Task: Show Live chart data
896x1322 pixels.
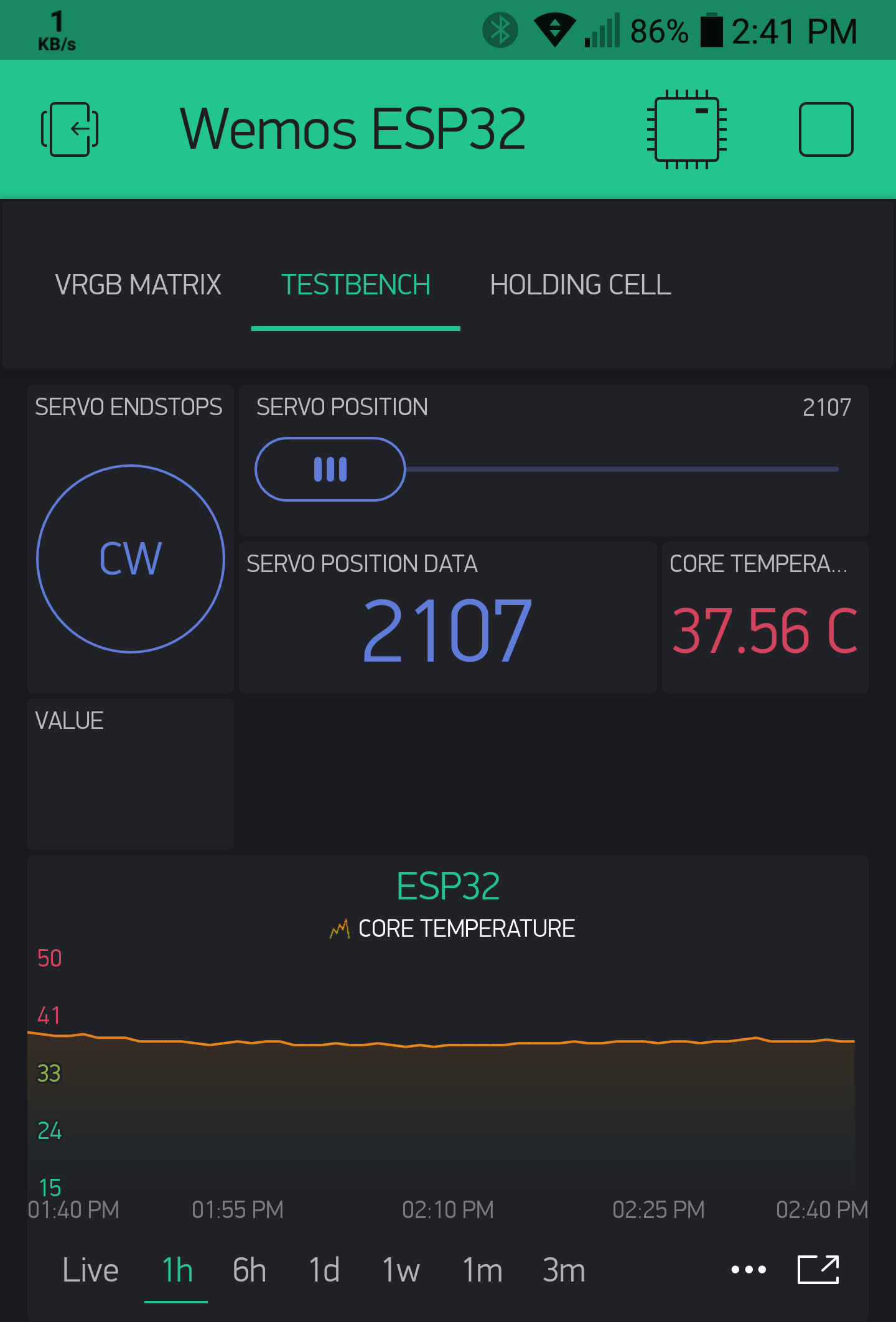Action: click(x=90, y=1270)
